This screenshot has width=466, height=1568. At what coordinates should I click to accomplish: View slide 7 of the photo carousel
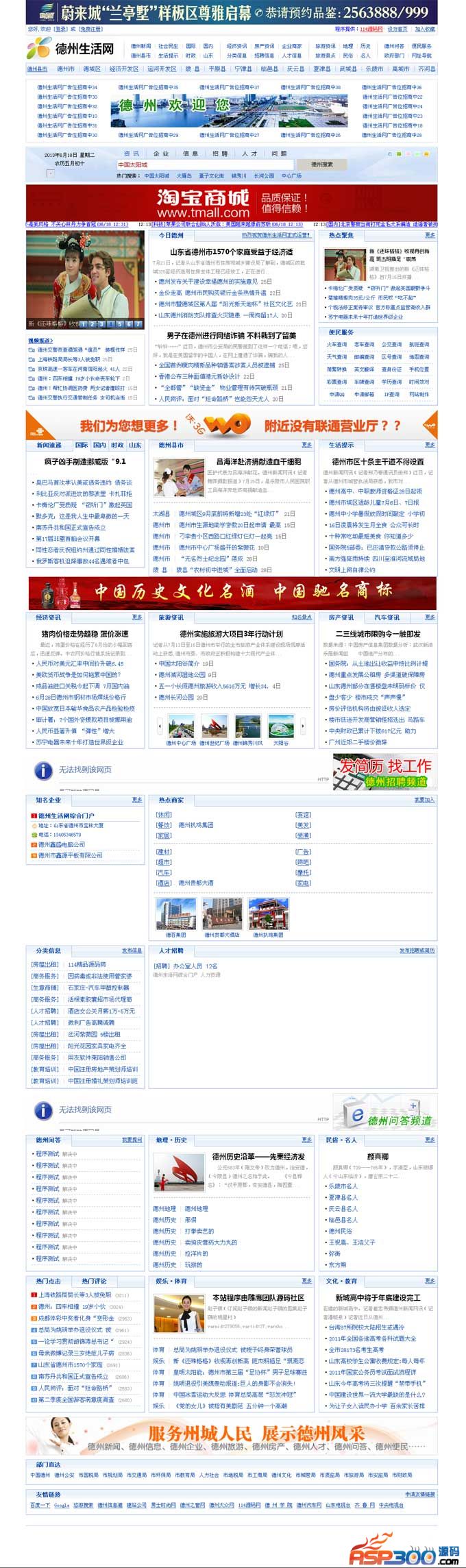click(x=137, y=324)
